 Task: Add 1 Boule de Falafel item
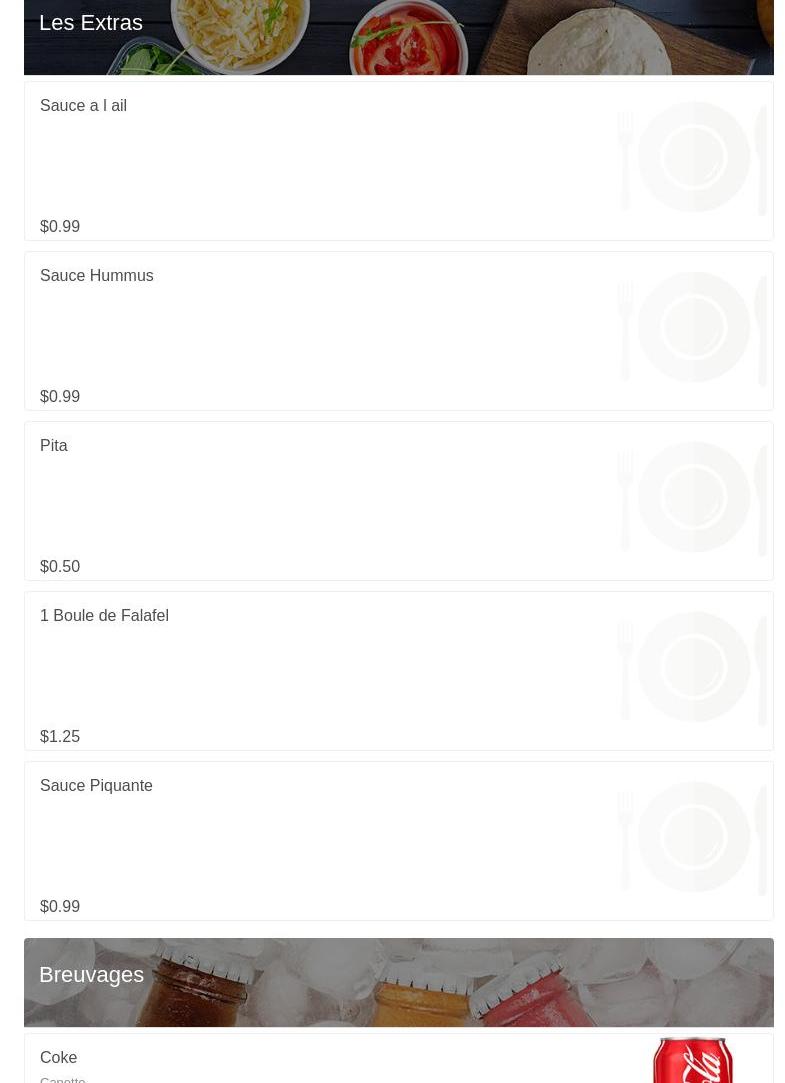398,671
